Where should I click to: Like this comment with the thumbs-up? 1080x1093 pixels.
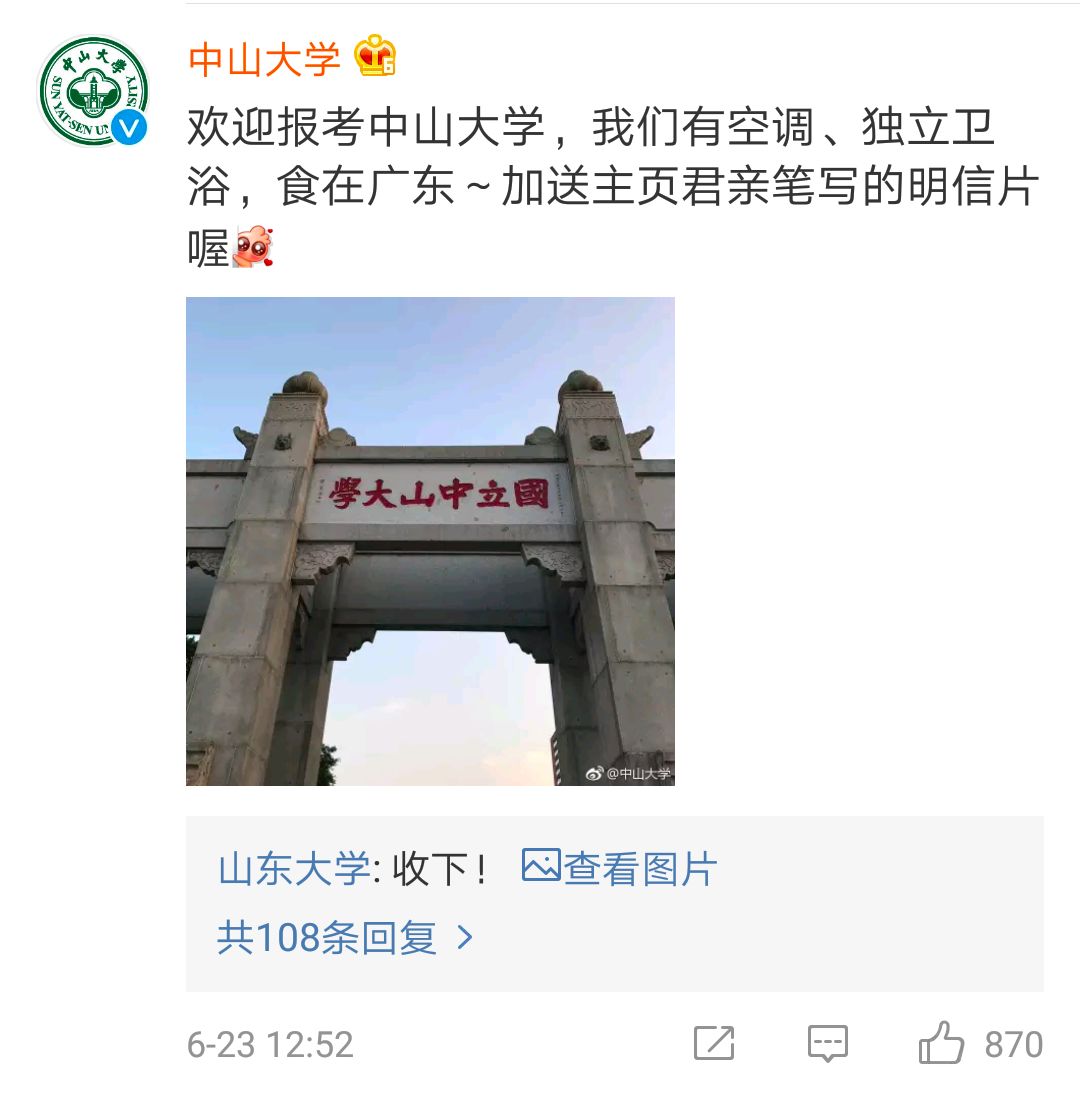pyautogui.click(x=941, y=1044)
